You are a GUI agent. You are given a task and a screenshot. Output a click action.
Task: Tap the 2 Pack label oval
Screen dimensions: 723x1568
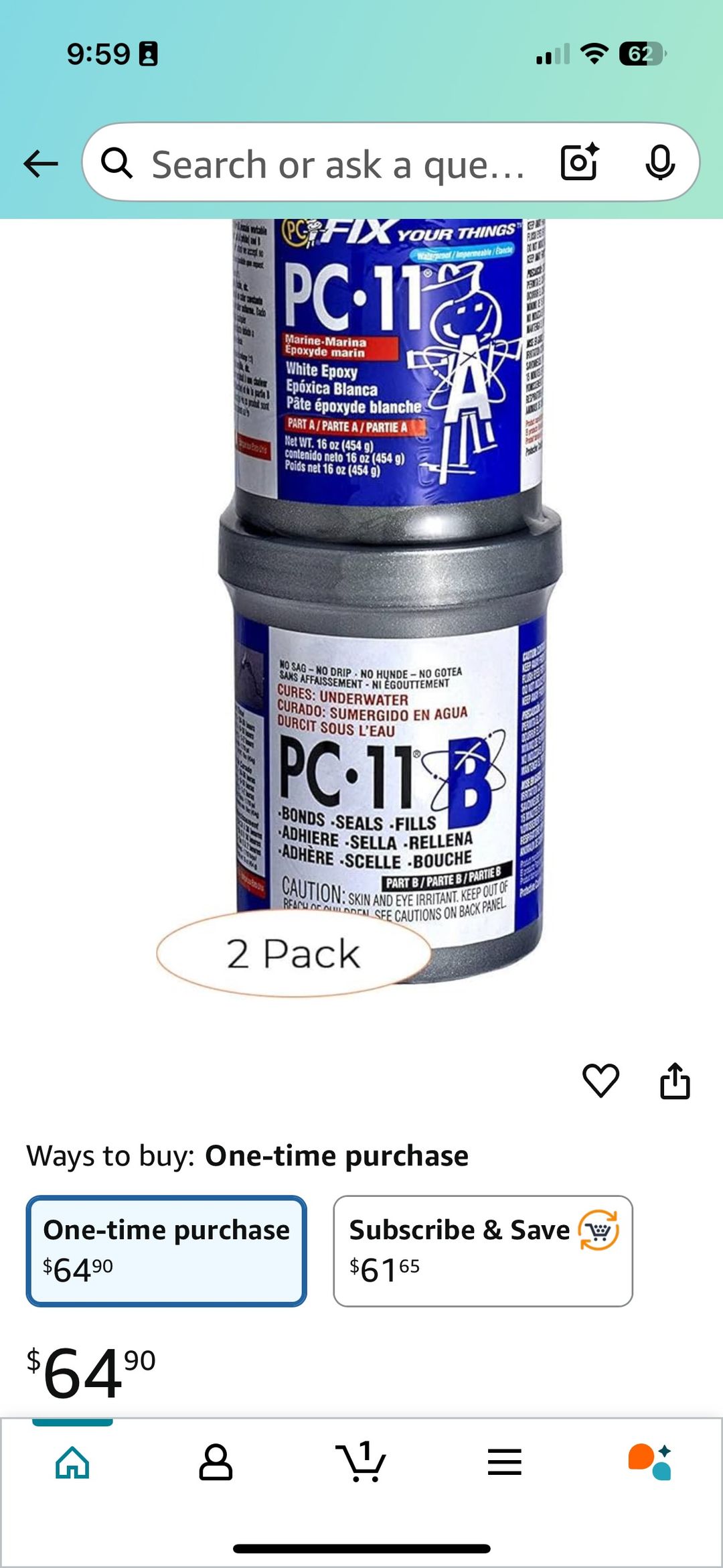tap(293, 954)
